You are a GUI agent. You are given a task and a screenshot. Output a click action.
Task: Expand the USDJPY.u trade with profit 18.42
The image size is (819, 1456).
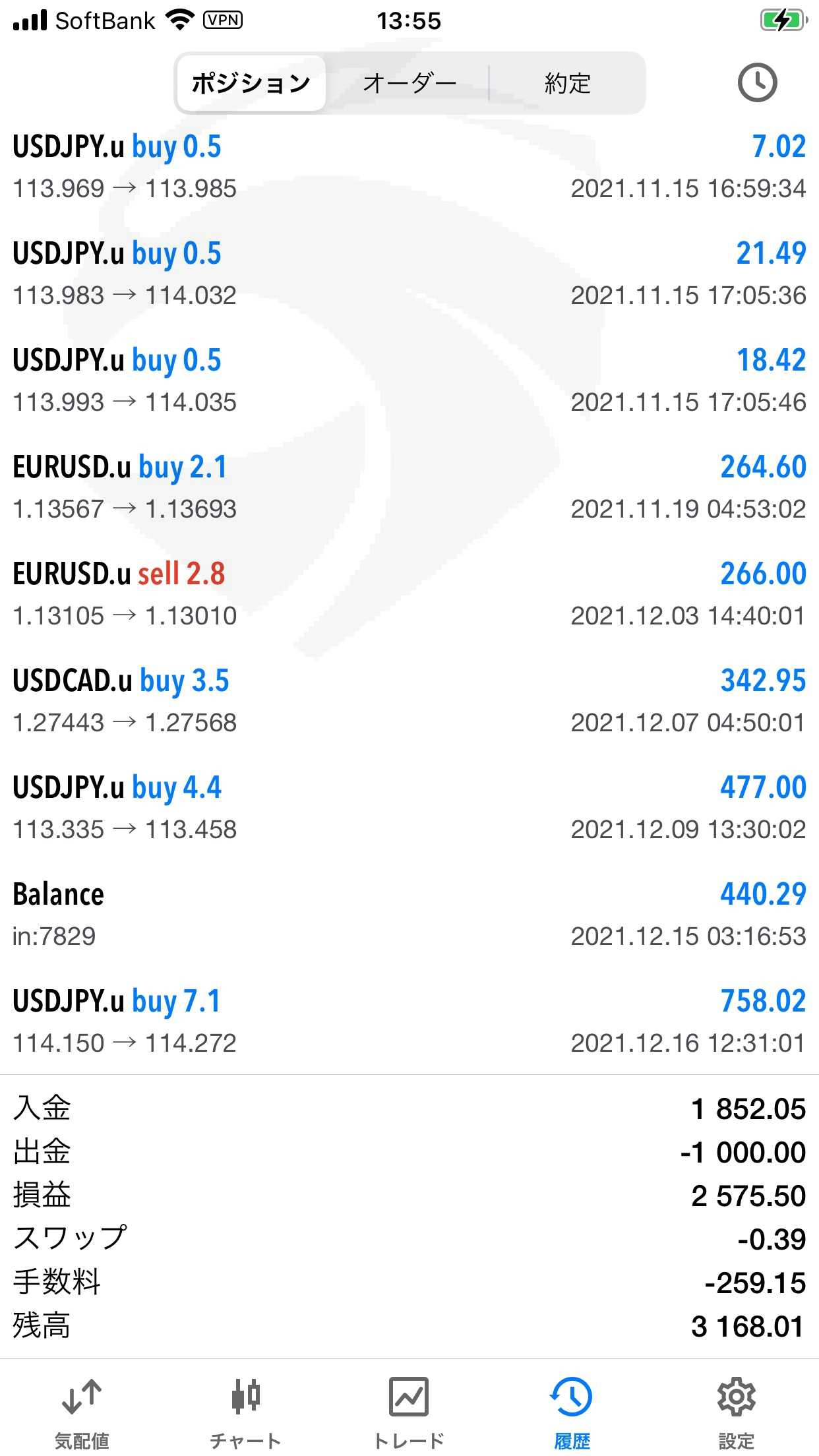409,380
